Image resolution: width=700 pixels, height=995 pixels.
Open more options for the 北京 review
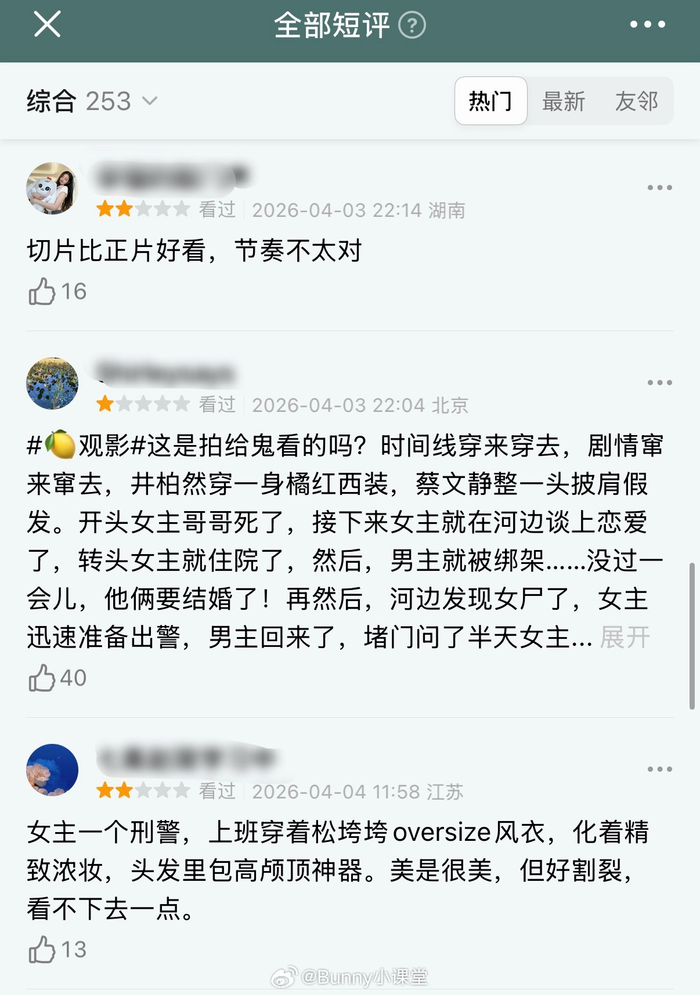pyautogui.click(x=659, y=383)
